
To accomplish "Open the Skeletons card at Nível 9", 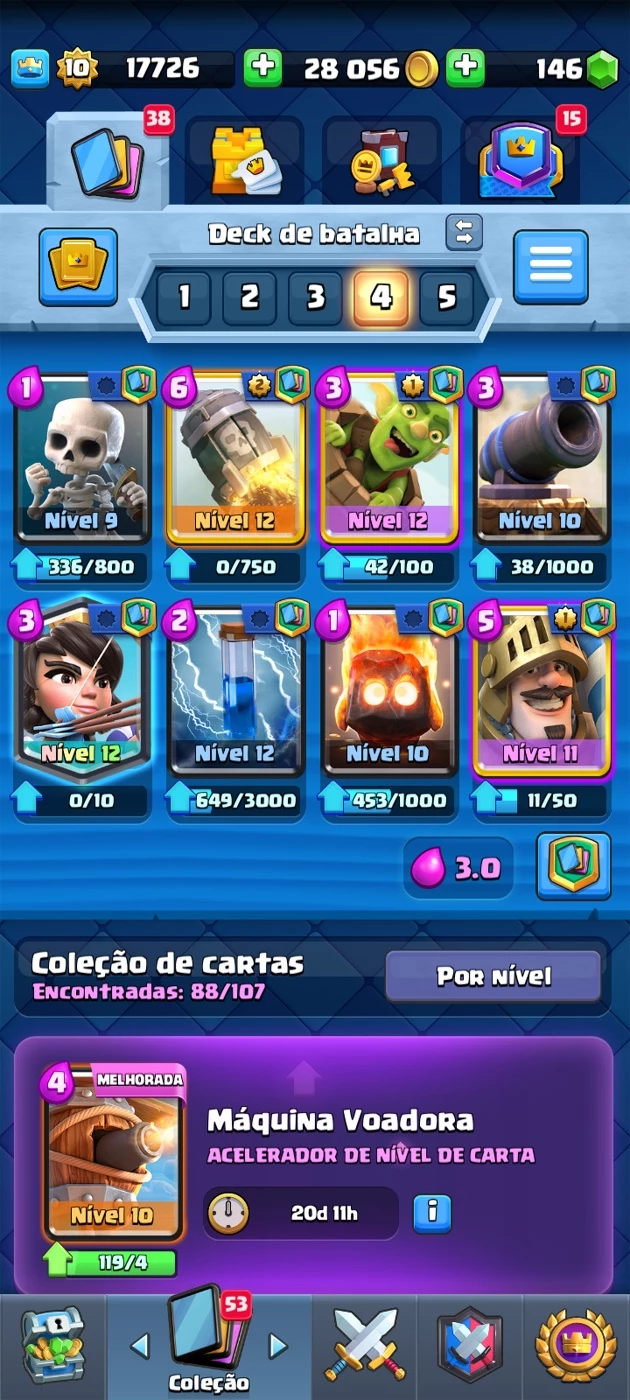I will pyautogui.click(x=82, y=458).
